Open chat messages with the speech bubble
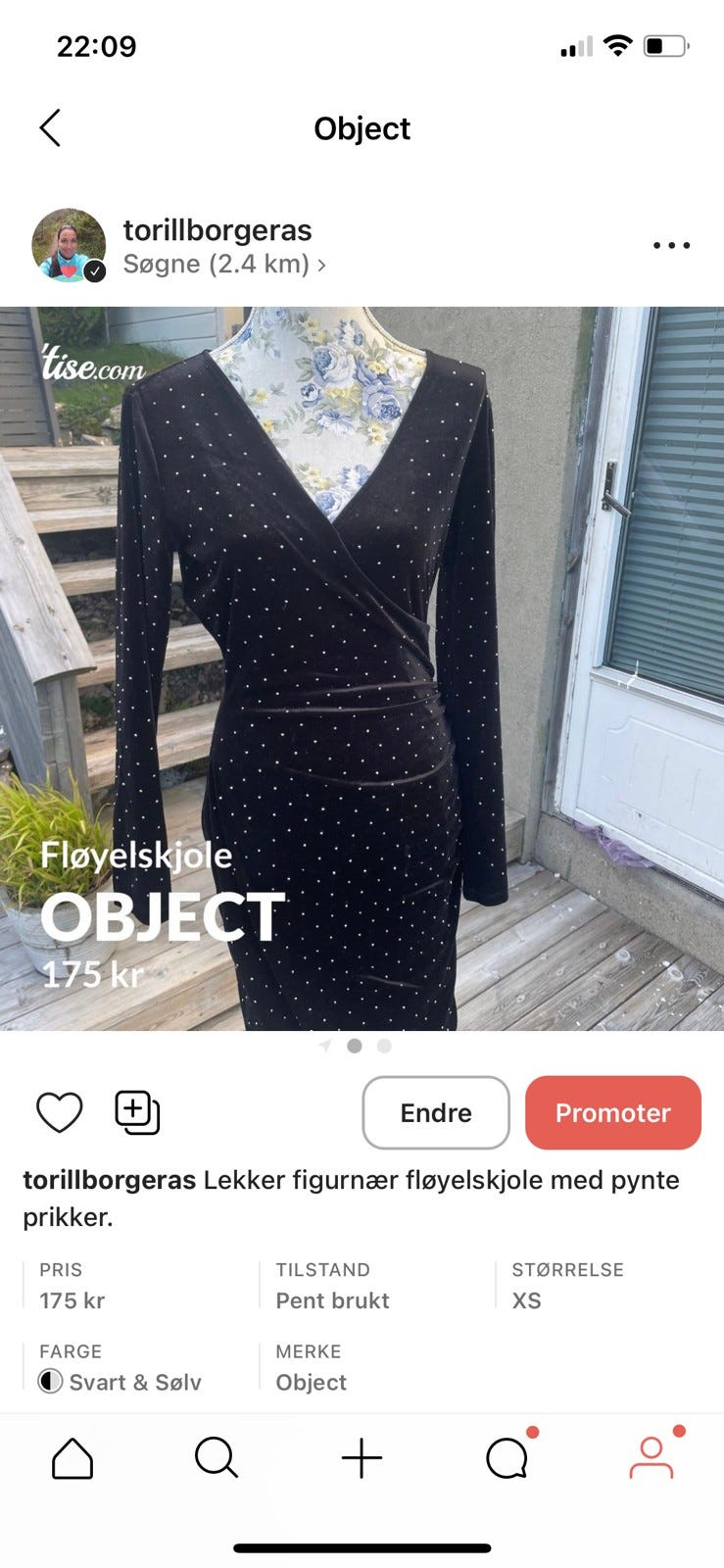The image size is (724, 1568). pos(507,1456)
